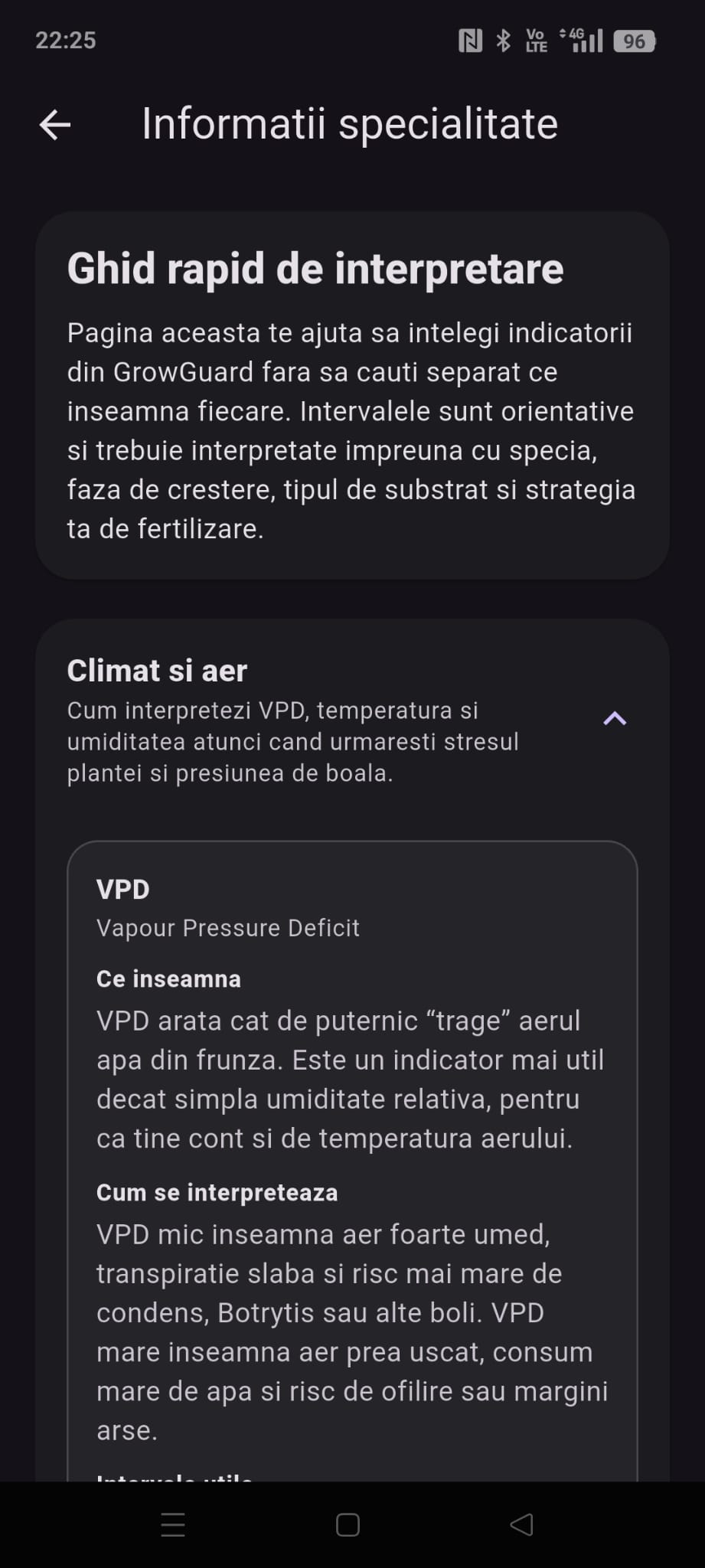Open the Climat si aer heading
The image size is (705, 1568).
pyautogui.click(x=157, y=671)
